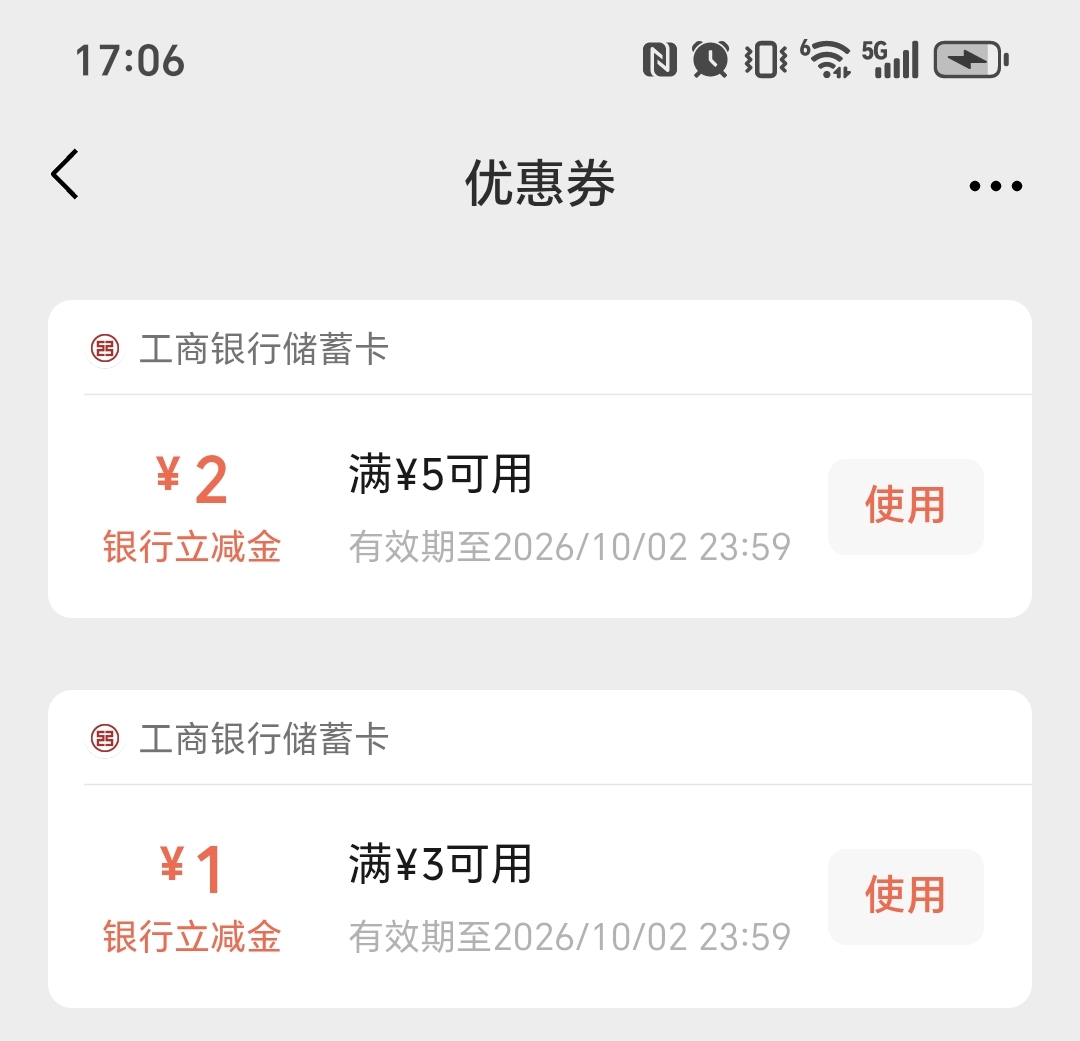The height and width of the screenshot is (1041, 1080).
Task: Open the ¥1 银行立减金 coupon card
Action: click(539, 849)
